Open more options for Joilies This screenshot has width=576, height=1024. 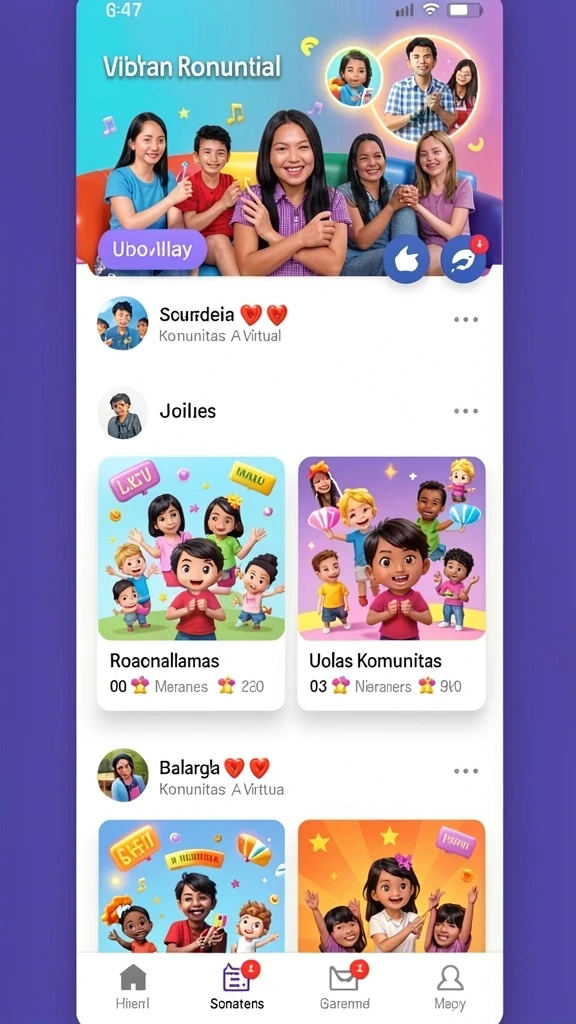tap(466, 411)
